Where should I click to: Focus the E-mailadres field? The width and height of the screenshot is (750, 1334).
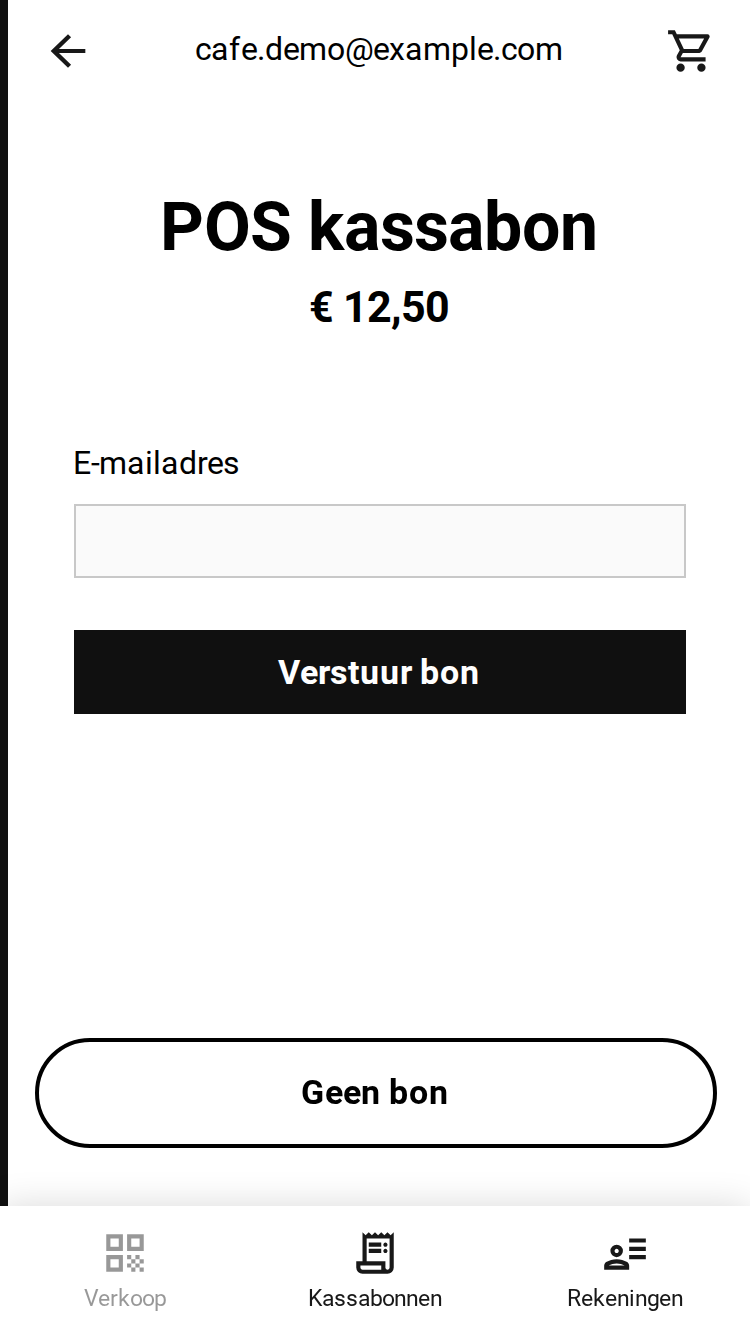point(380,541)
